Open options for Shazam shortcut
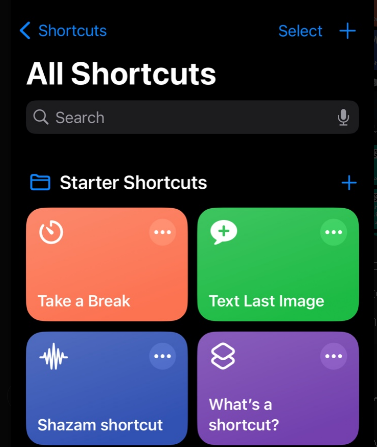Image resolution: width=377 pixels, height=447 pixels. 162,356
